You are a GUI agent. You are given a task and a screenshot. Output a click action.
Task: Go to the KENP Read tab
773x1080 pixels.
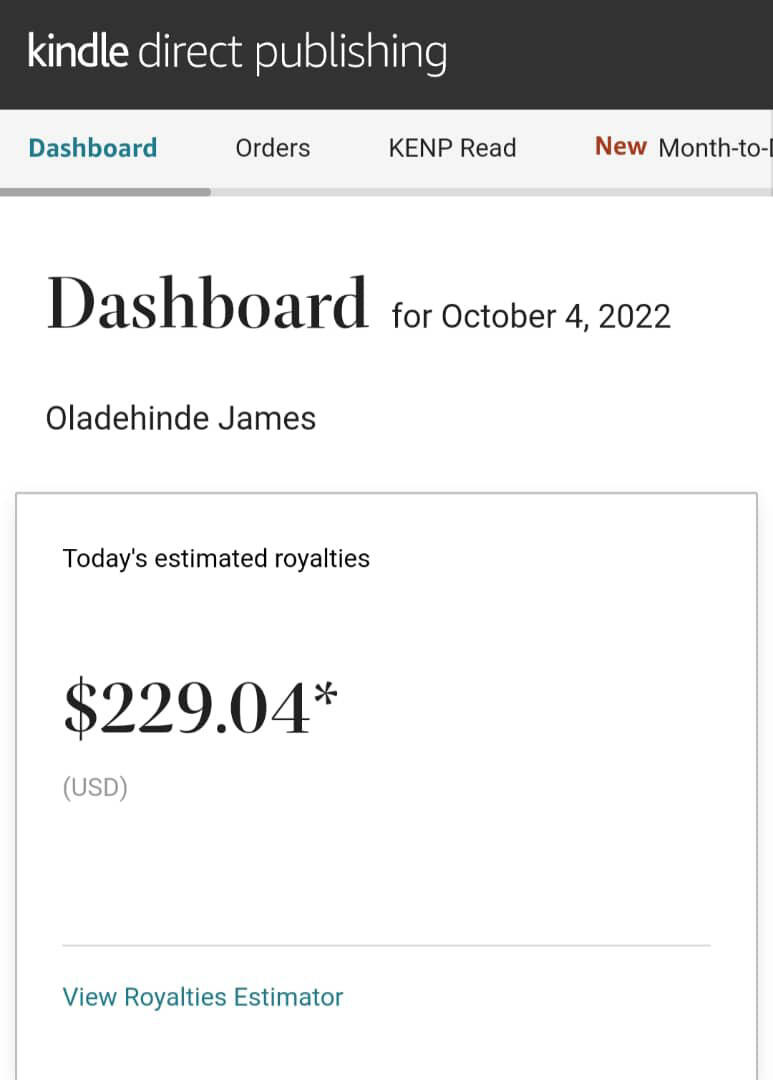coord(452,148)
